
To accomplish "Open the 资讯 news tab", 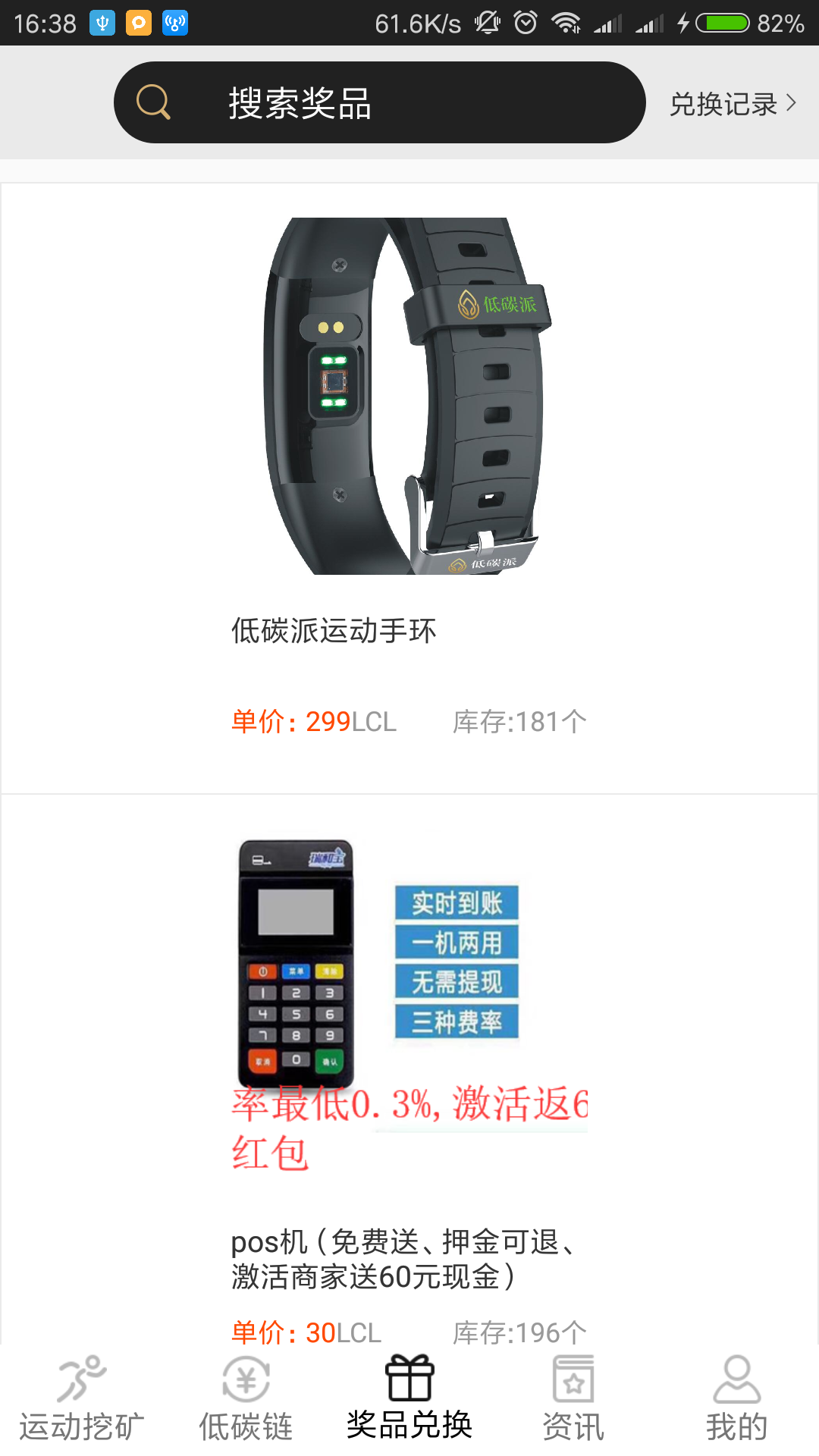I will 573,1399.
